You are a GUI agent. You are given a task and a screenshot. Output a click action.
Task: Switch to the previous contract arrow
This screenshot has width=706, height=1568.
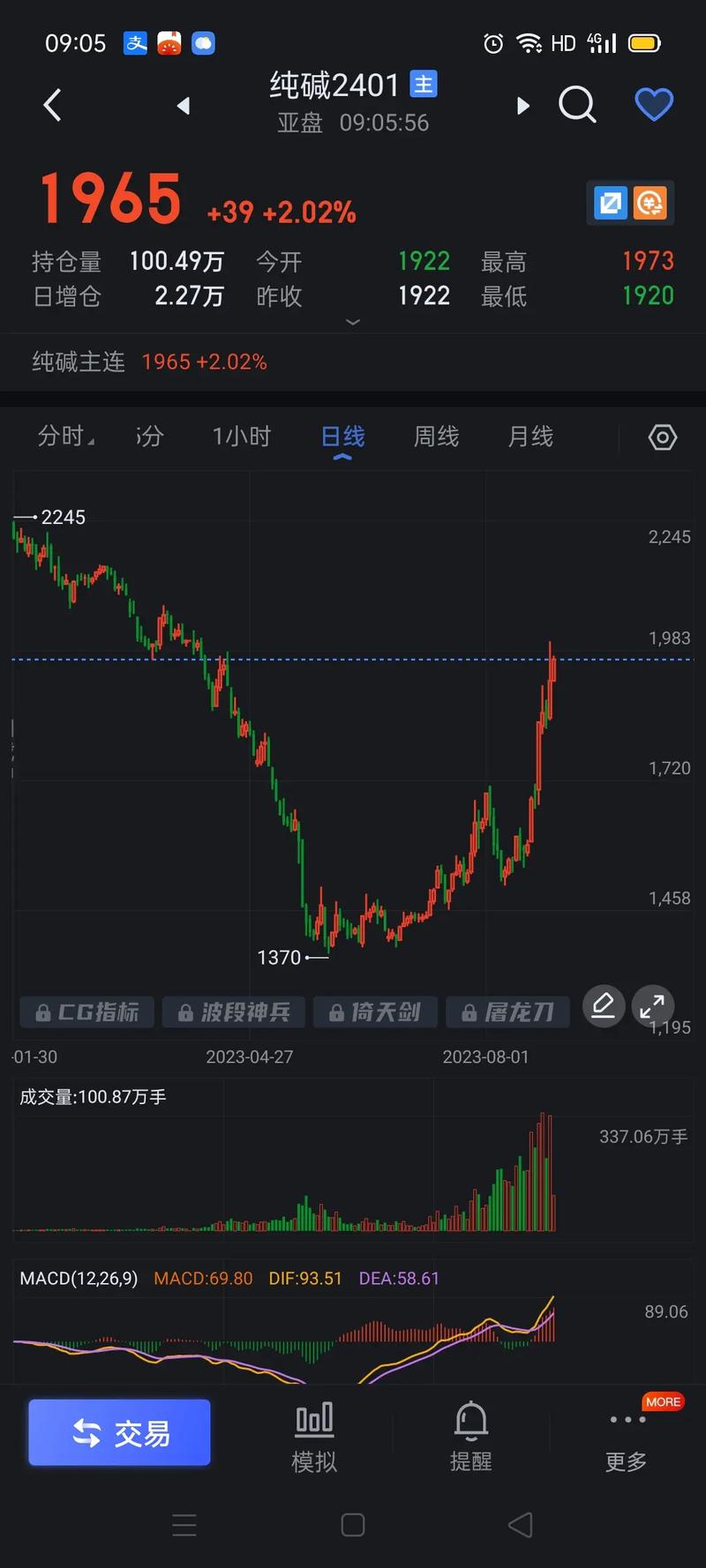pyautogui.click(x=184, y=106)
